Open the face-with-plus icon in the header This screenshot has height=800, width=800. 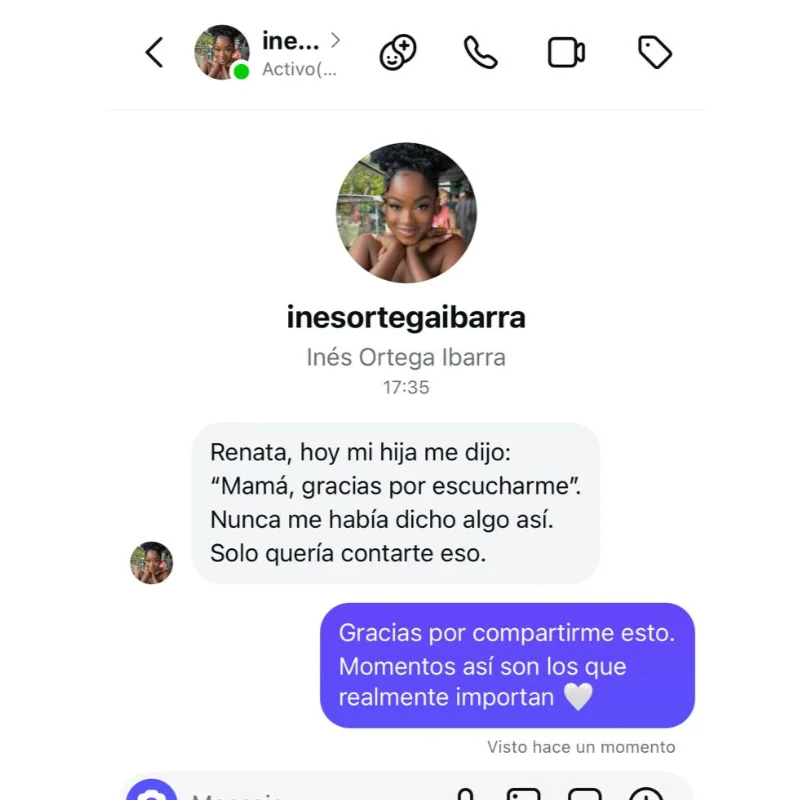397,53
